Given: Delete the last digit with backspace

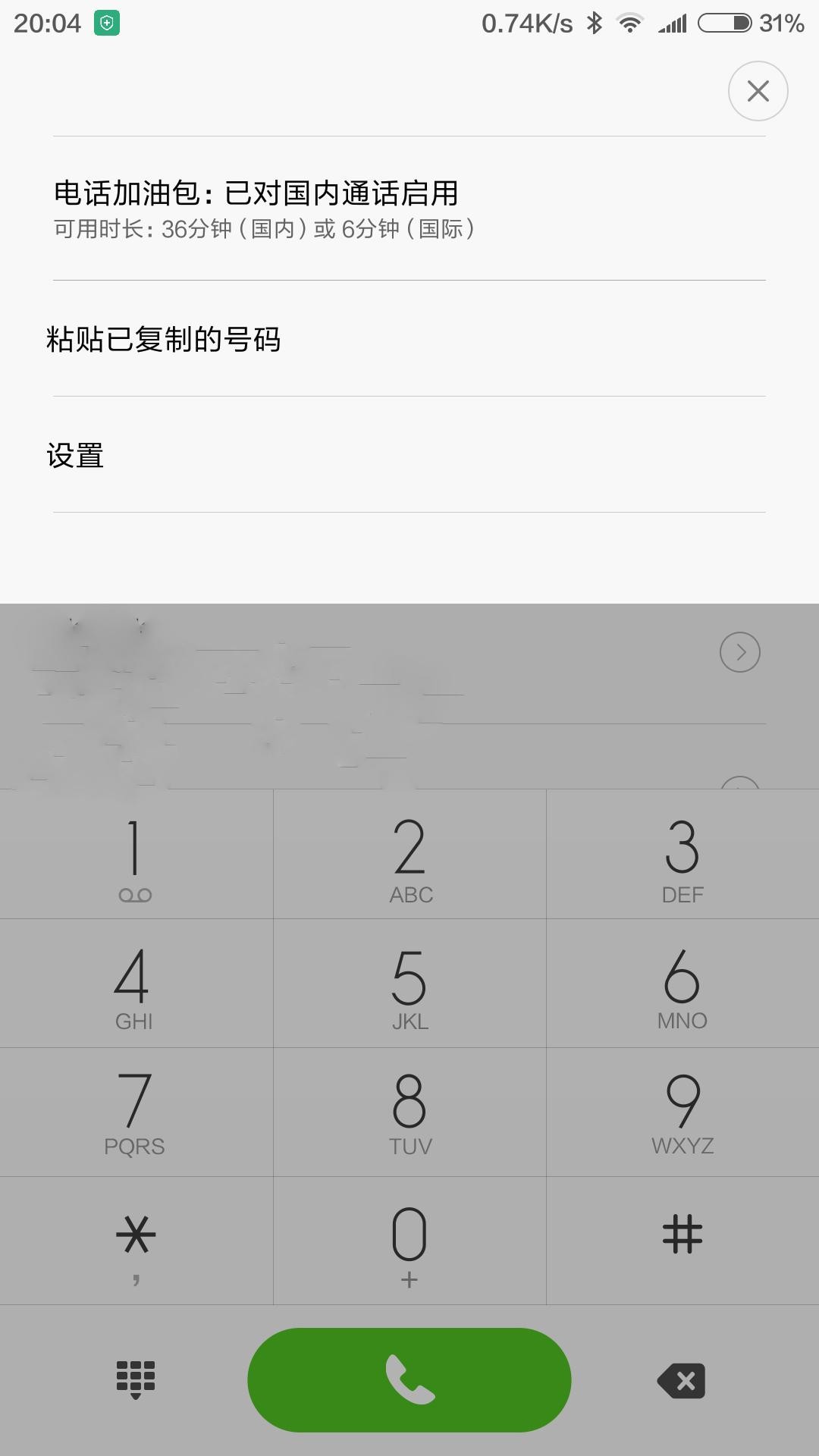Looking at the screenshot, I should point(681,1380).
